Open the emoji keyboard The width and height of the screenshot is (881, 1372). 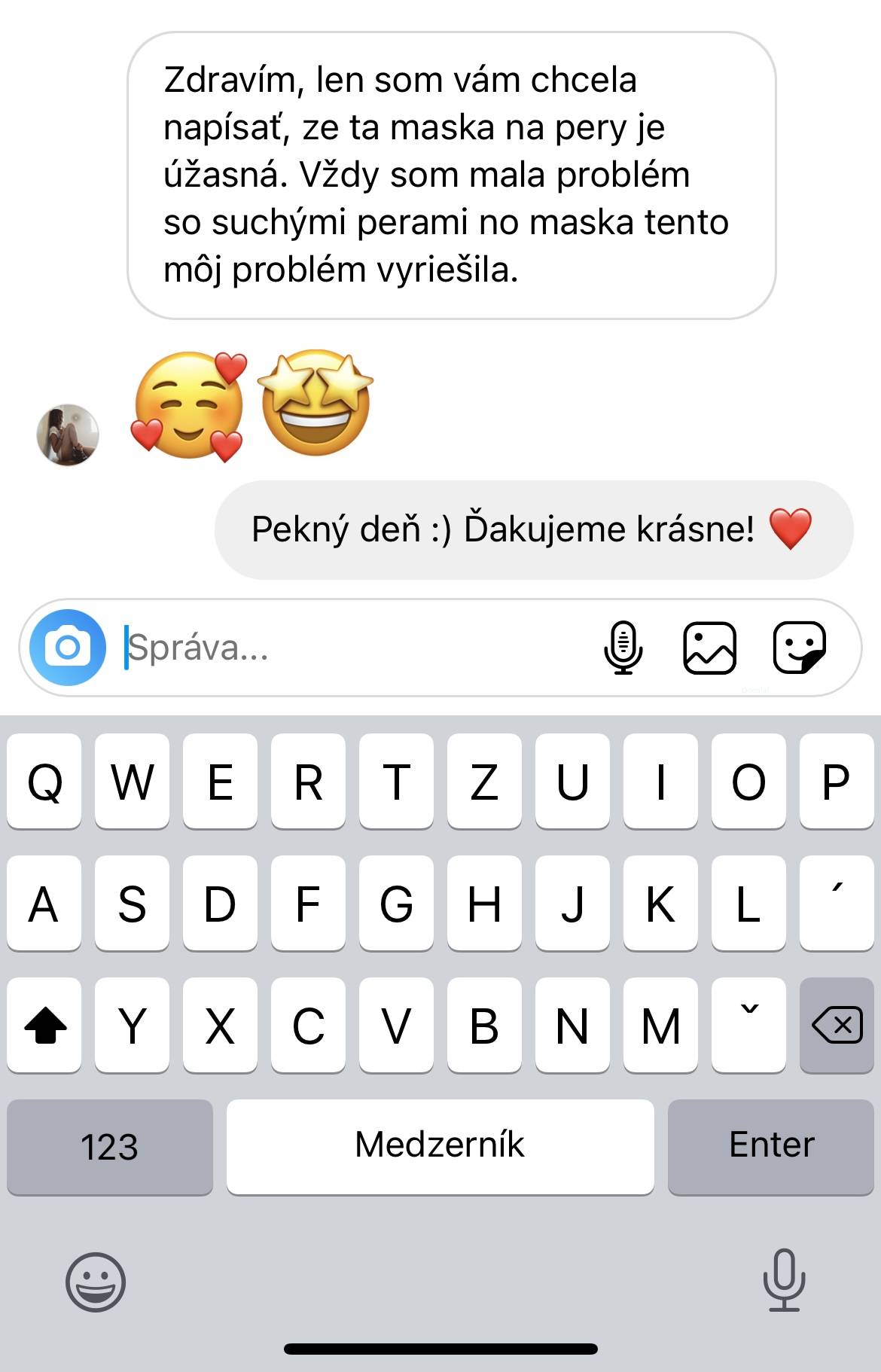click(96, 1282)
